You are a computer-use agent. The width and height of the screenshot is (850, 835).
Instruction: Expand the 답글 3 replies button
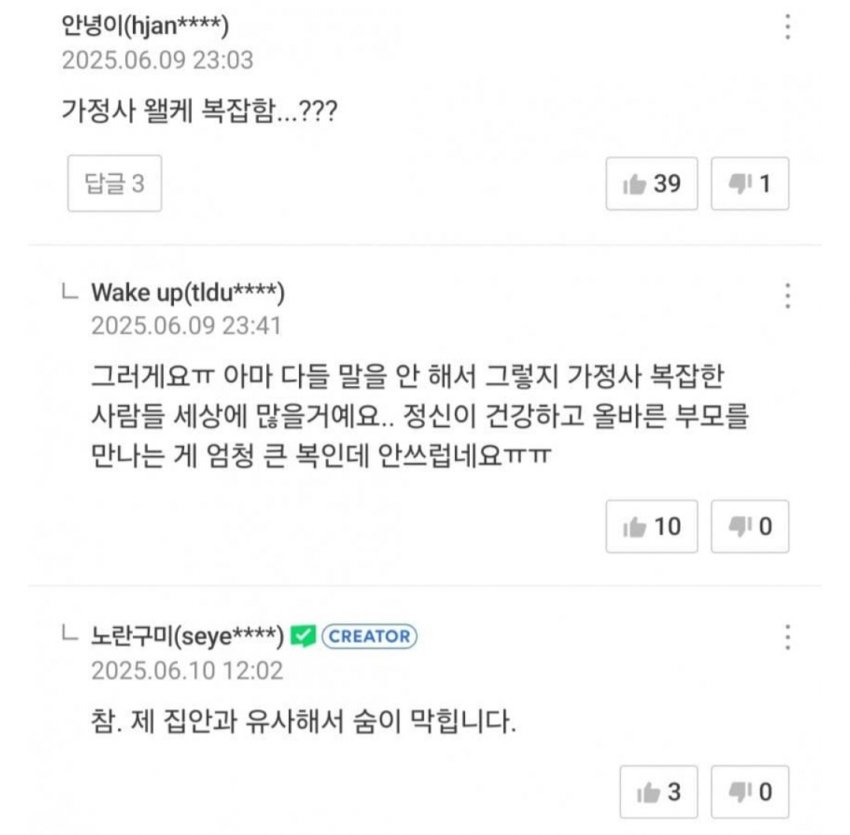[115, 184]
